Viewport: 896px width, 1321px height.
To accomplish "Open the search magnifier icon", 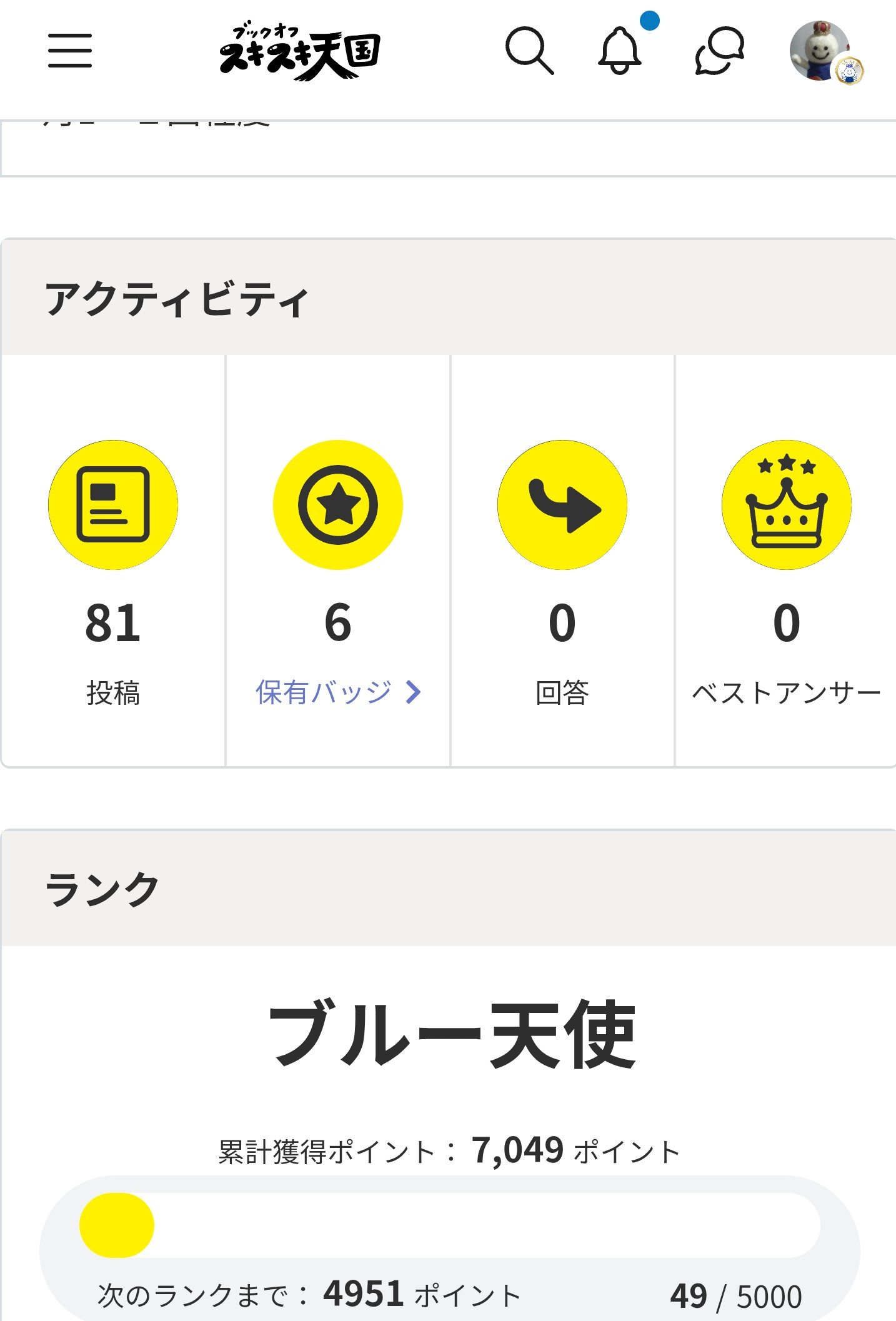I will click(529, 51).
